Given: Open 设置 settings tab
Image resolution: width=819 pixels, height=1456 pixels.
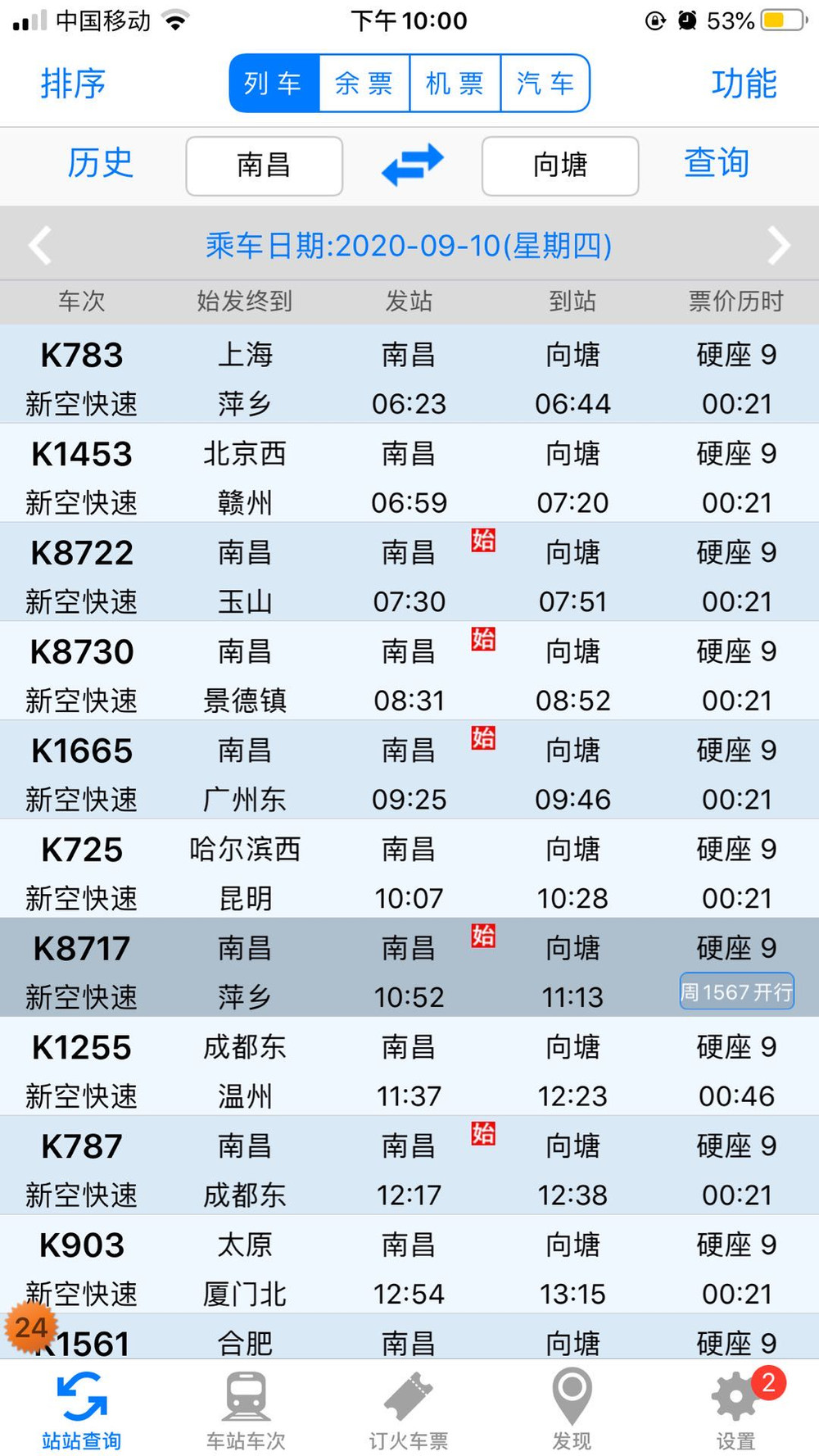Looking at the screenshot, I should pyautogui.click(x=735, y=1409).
